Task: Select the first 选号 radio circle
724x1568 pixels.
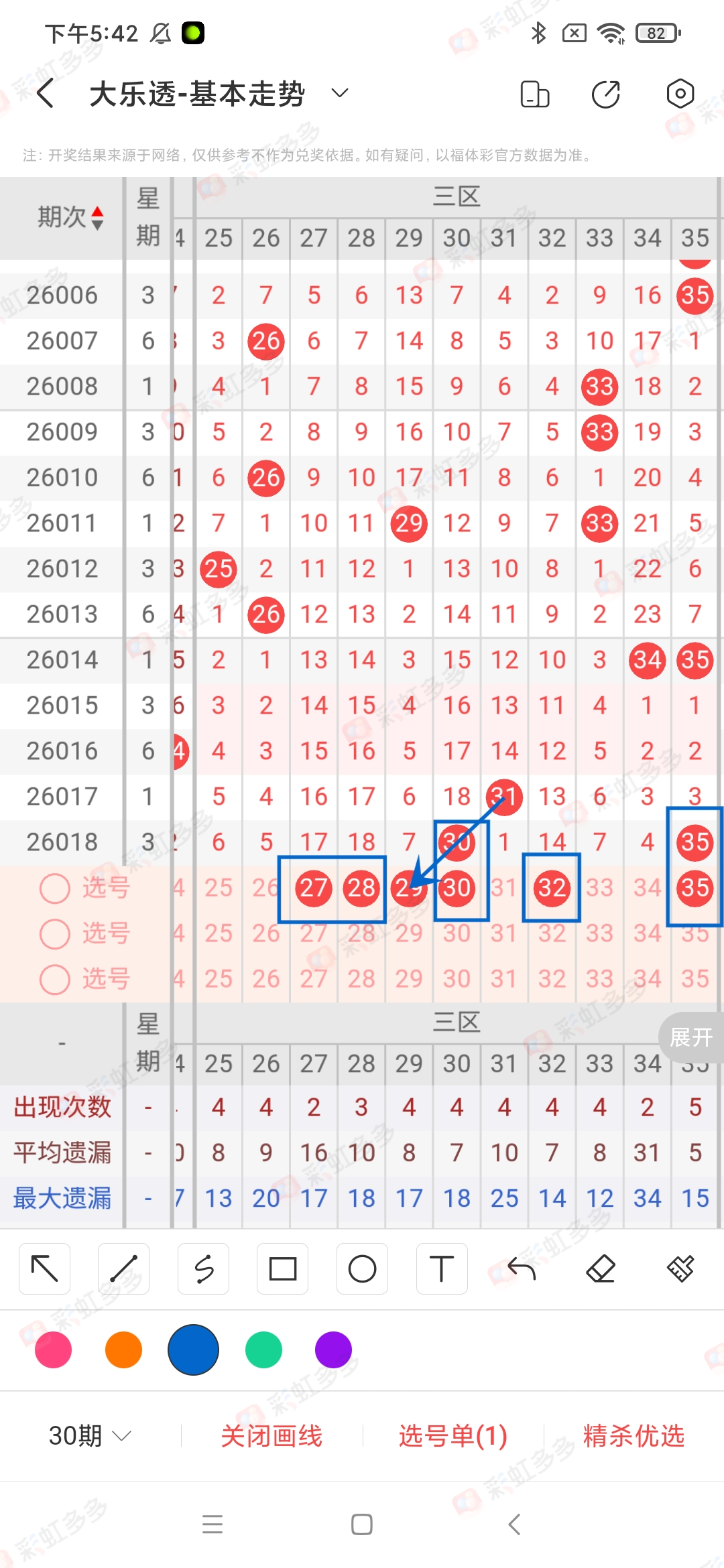Action: [x=54, y=889]
